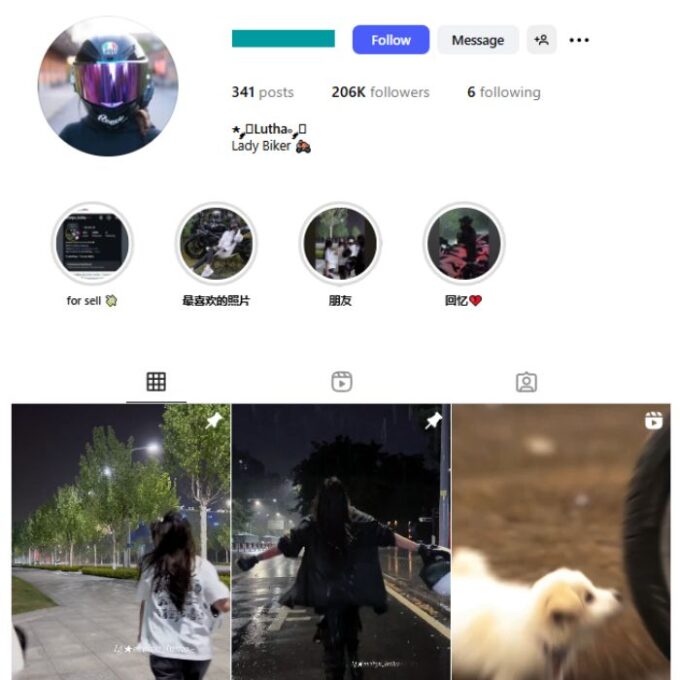
Task: Open pinned post of girl in rain
Action: [x=341, y=542]
